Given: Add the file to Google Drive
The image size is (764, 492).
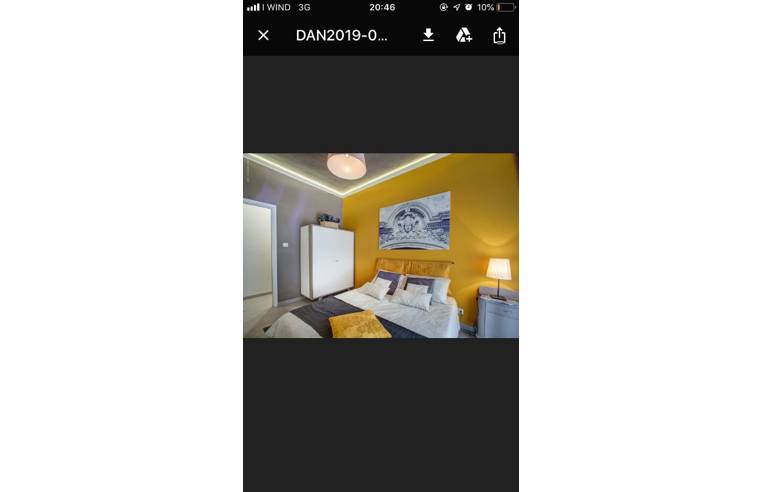Looking at the screenshot, I should click(464, 35).
